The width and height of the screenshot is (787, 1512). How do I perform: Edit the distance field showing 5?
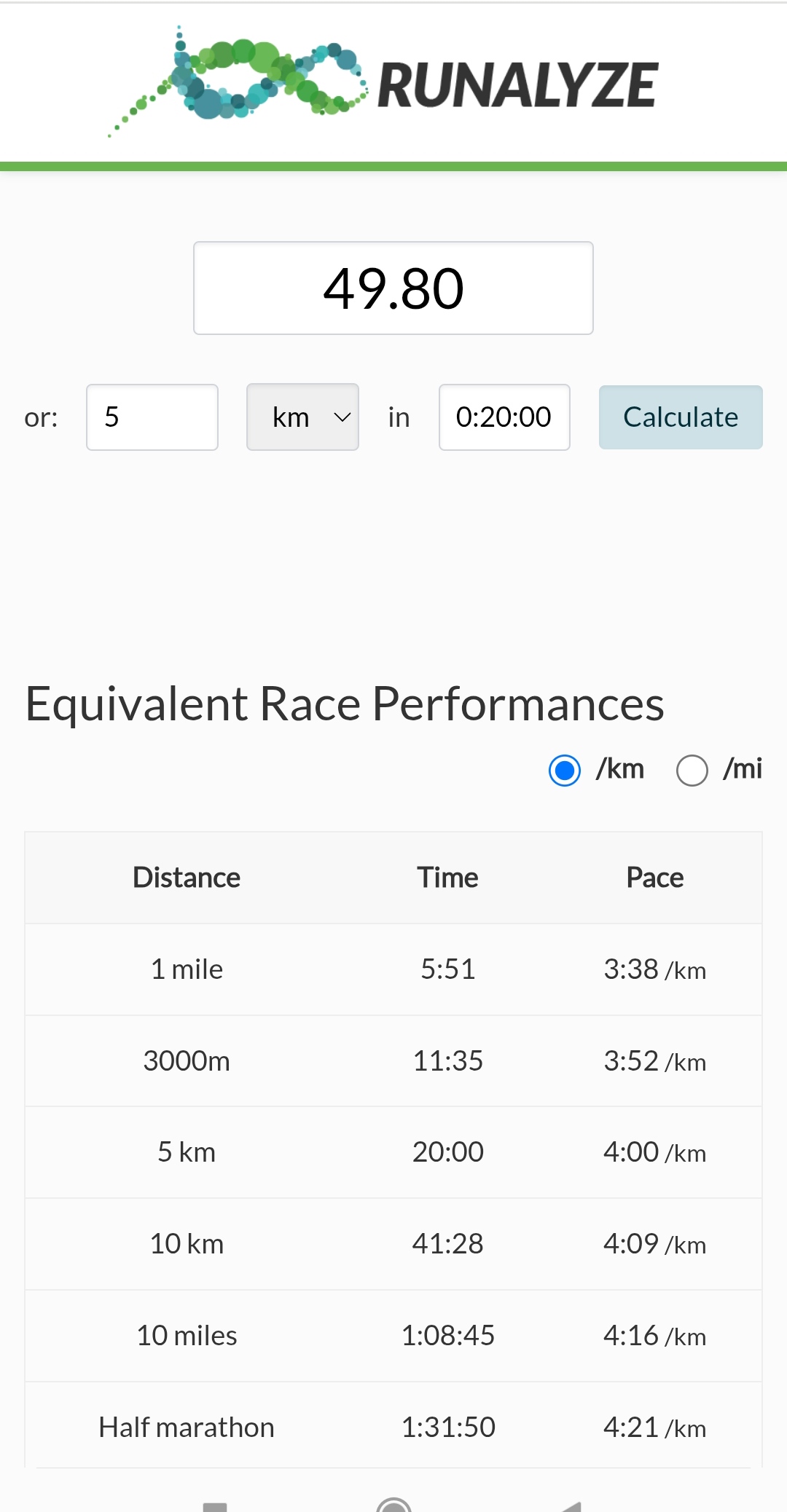point(152,417)
